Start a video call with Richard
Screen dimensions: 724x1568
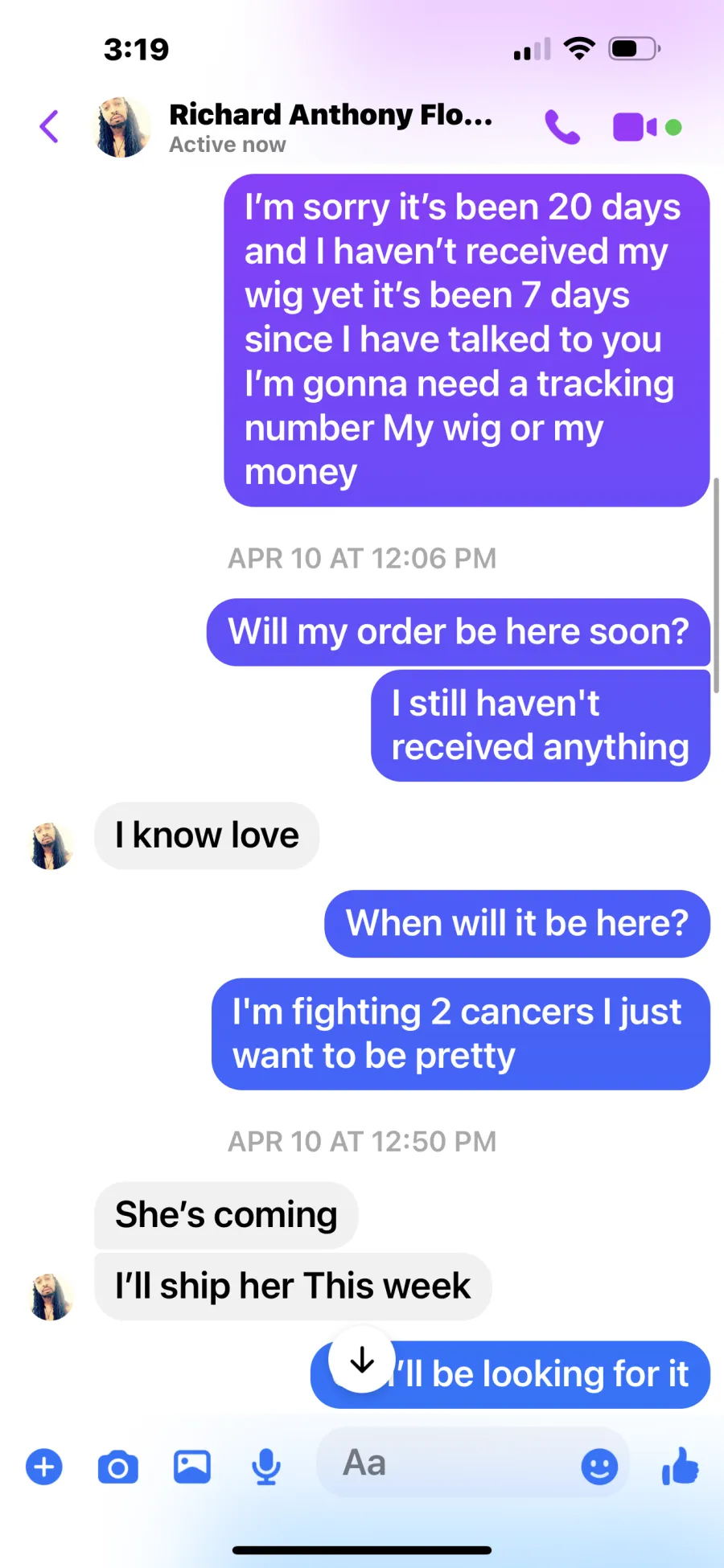click(636, 127)
